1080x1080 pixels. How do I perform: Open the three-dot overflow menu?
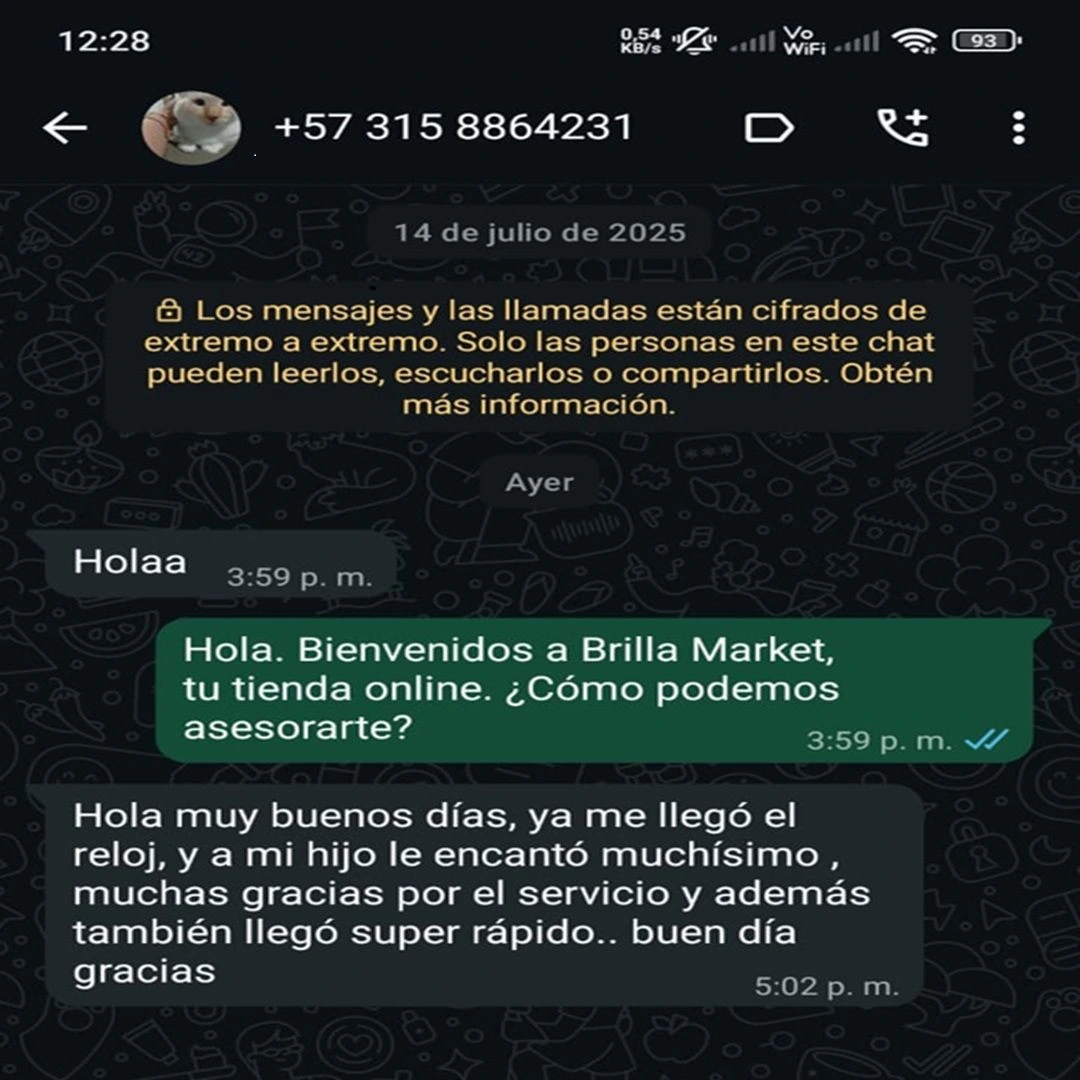(x=1018, y=128)
